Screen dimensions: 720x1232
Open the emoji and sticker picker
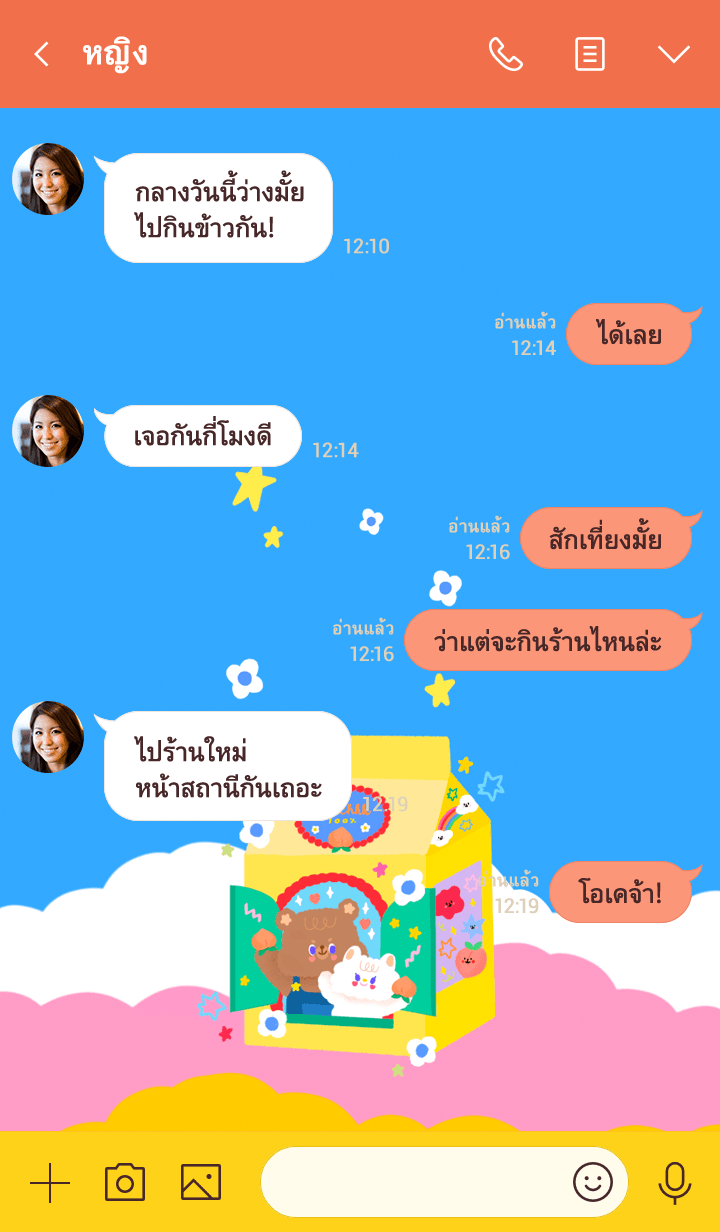pos(592,1183)
